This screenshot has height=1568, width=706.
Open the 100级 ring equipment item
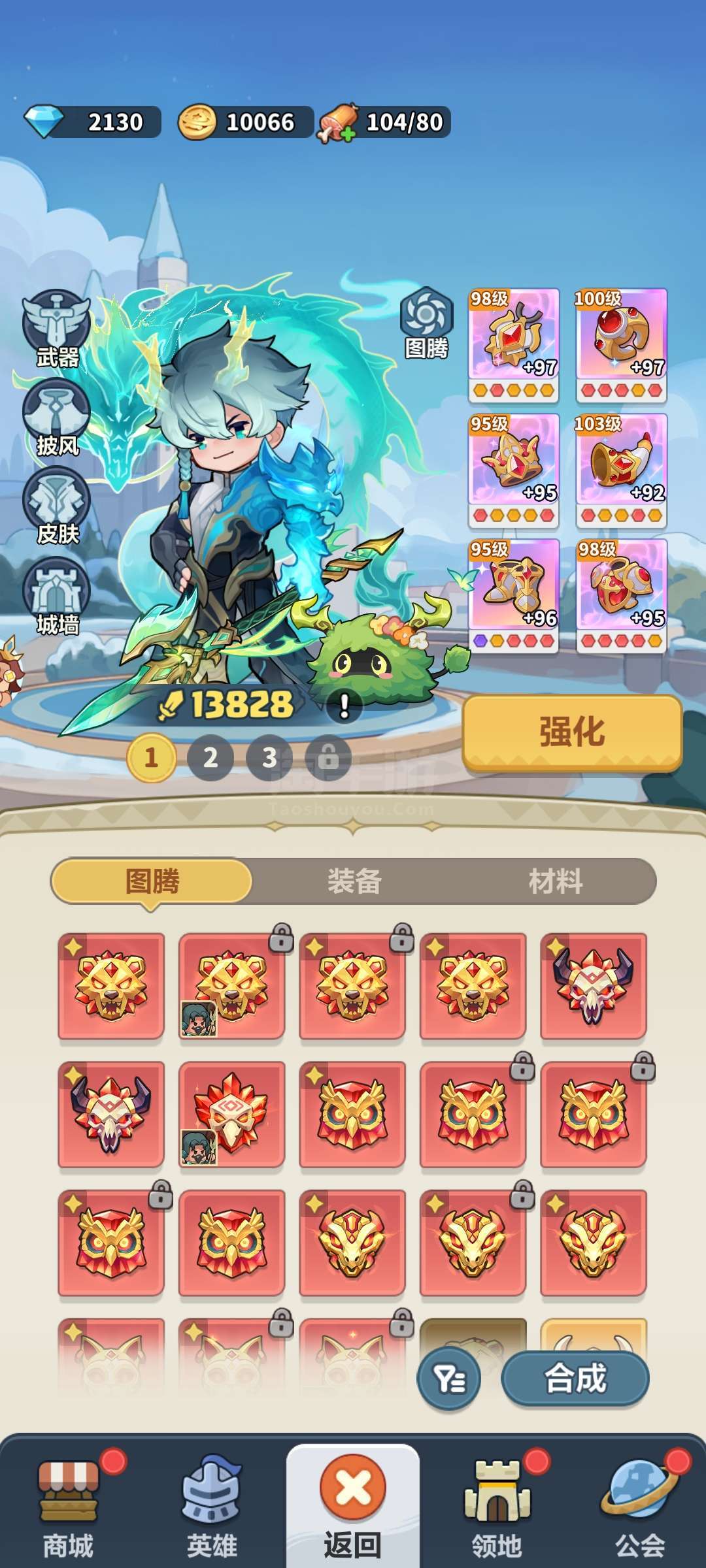pos(621,345)
